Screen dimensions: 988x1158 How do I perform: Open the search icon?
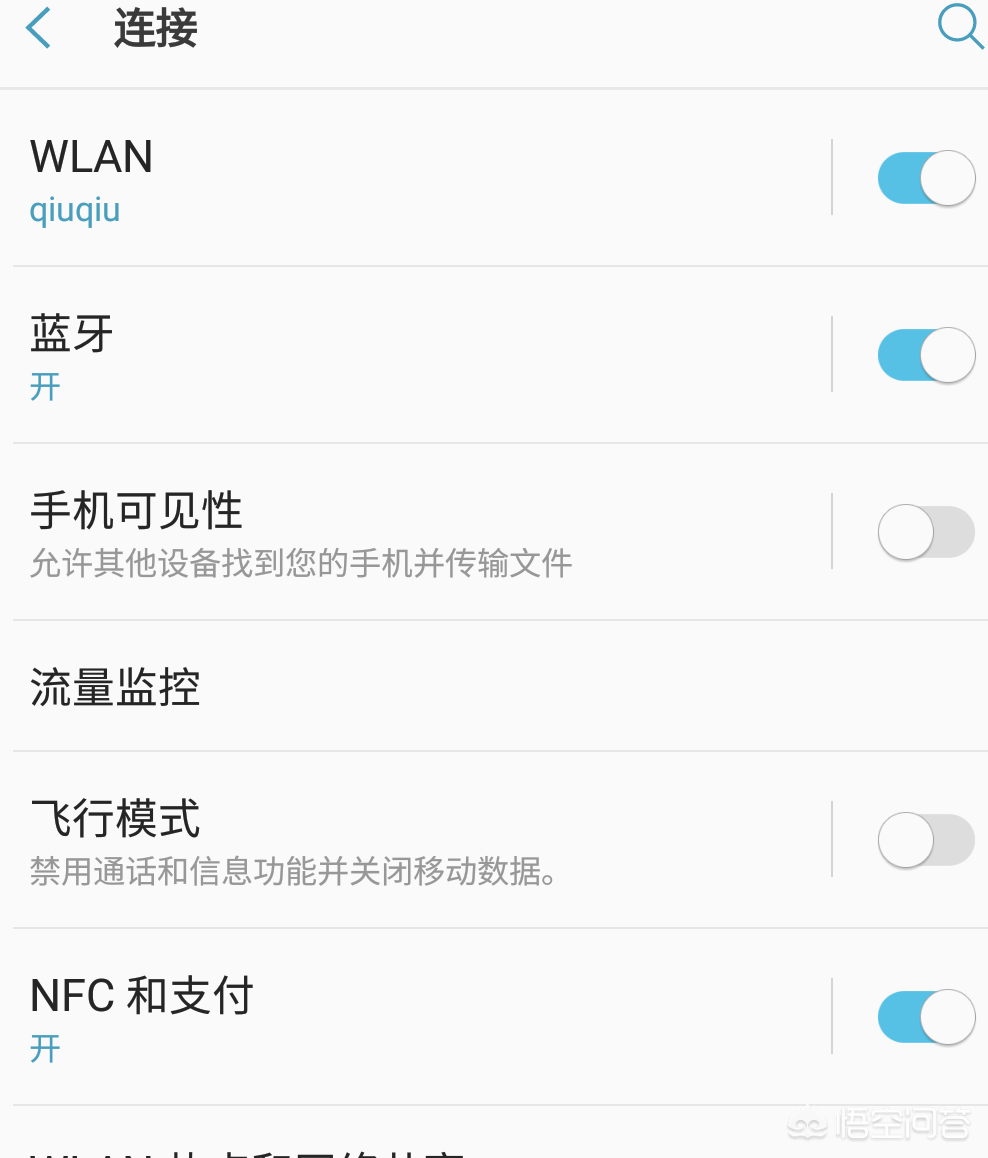[x=959, y=27]
